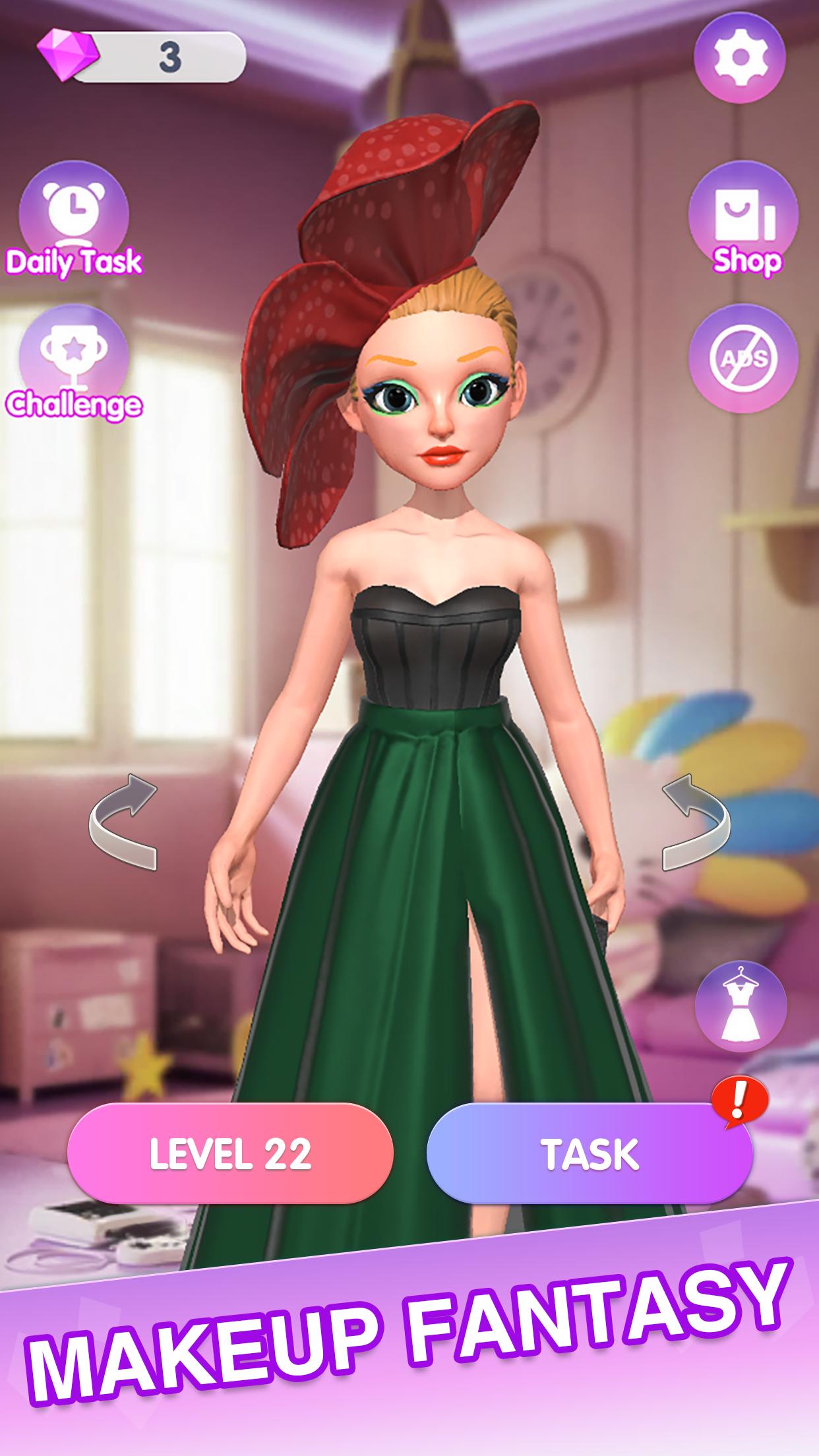Open the settings gear
Image resolution: width=819 pixels, height=1456 pixels.
[739, 57]
